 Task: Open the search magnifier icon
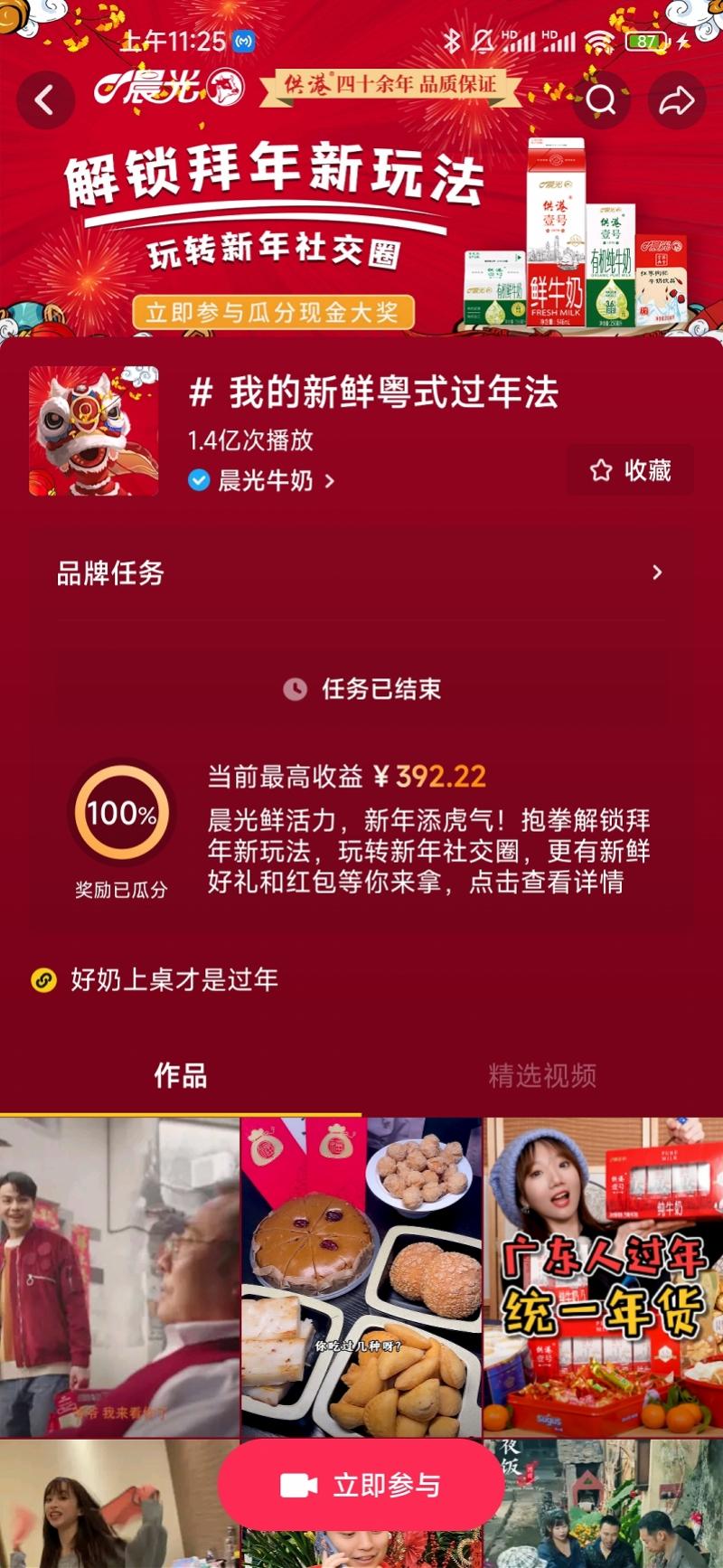click(x=601, y=100)
